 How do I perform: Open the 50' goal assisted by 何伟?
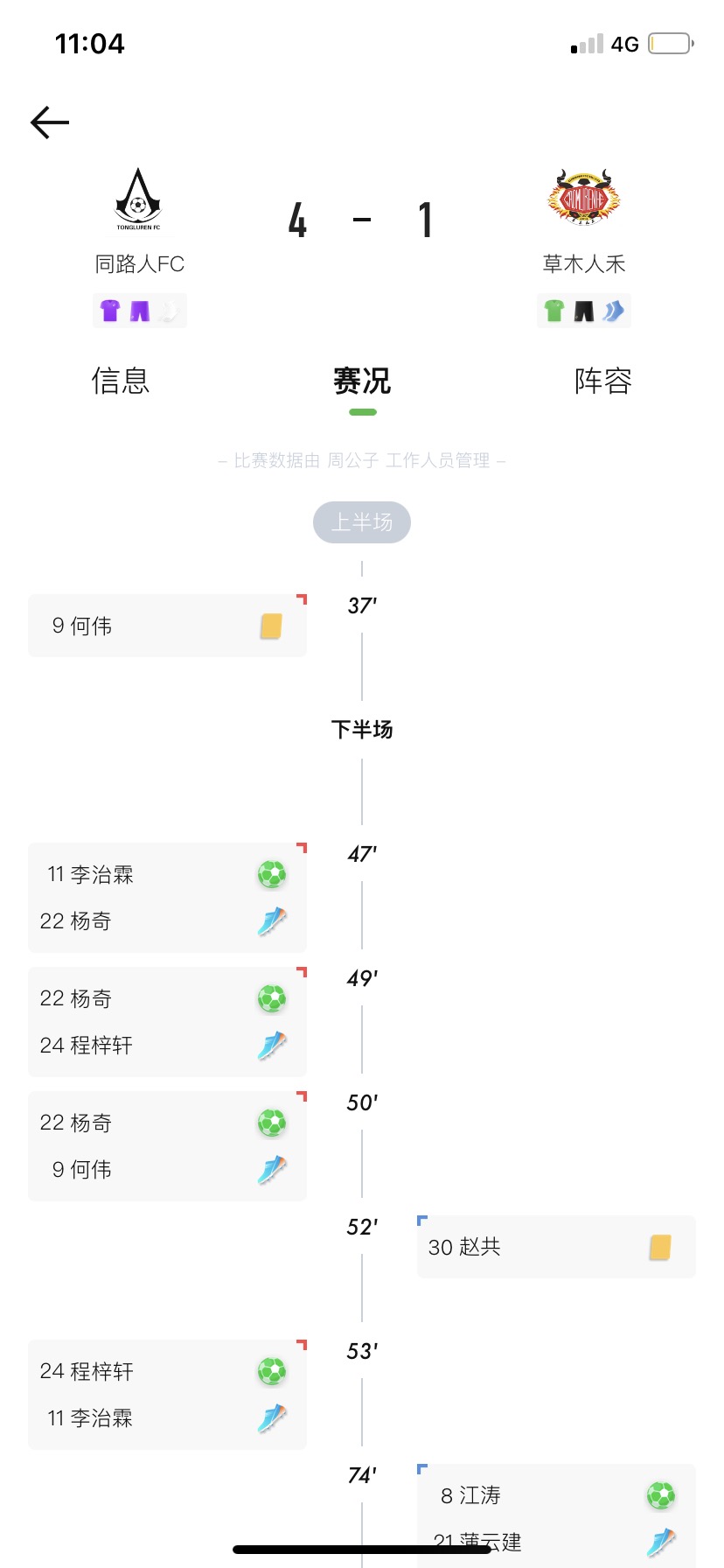(x=167, y=1146)
